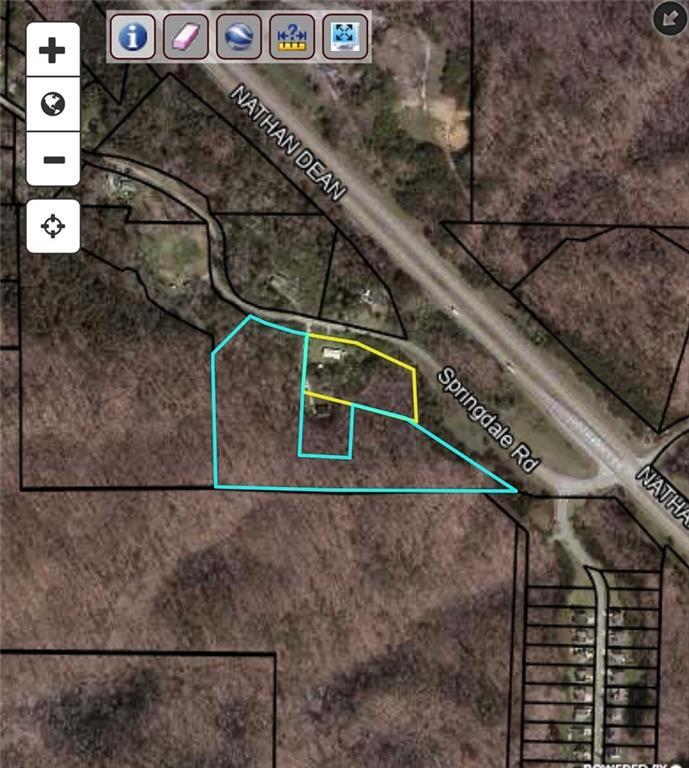Activate the measure distance tool
The width and height of the screenshot is (689, 768).
click(x=292, y=37)
